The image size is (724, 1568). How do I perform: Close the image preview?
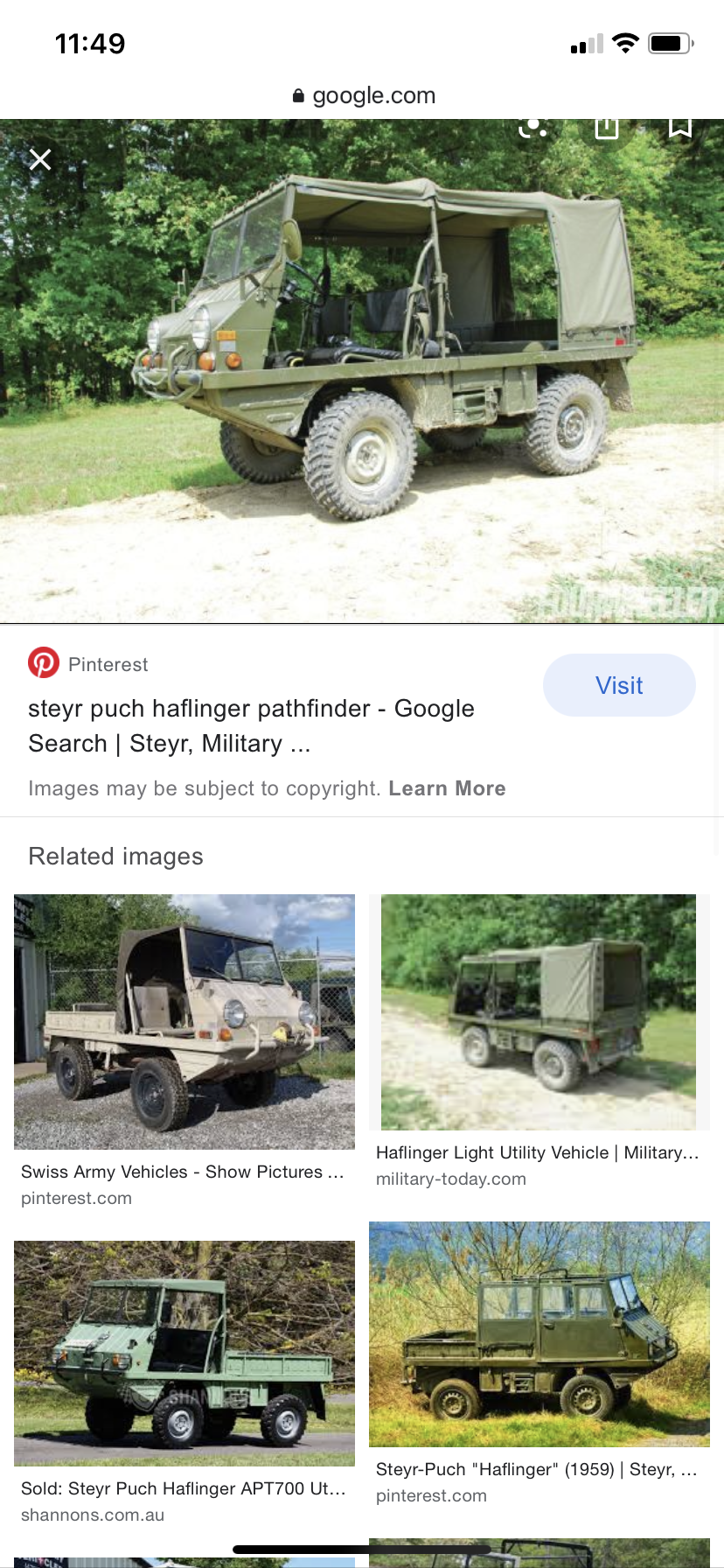(x=40, y=159)
